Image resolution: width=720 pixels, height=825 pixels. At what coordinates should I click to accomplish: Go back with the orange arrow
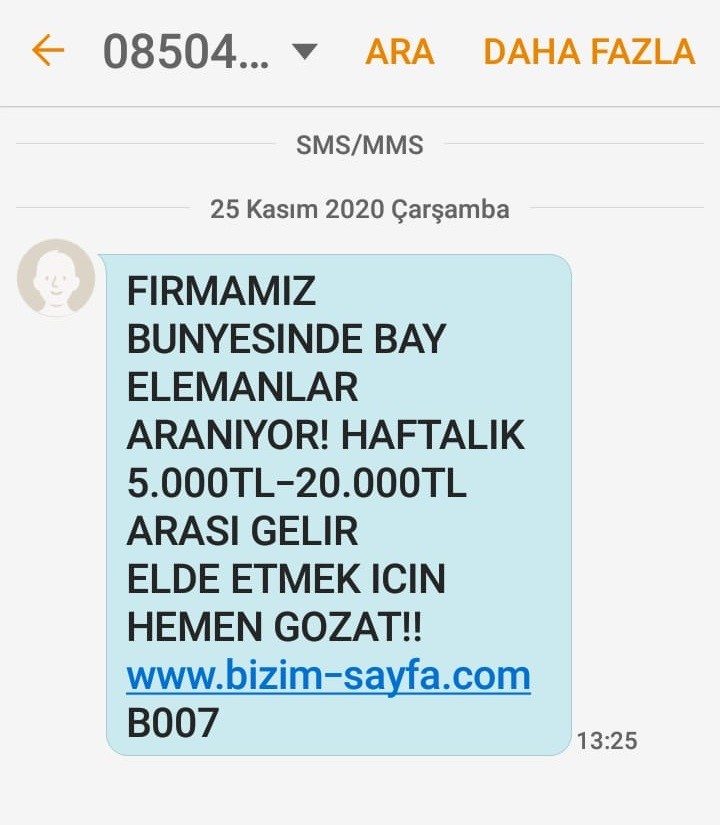pyautogui.click(x=47, y=50)
